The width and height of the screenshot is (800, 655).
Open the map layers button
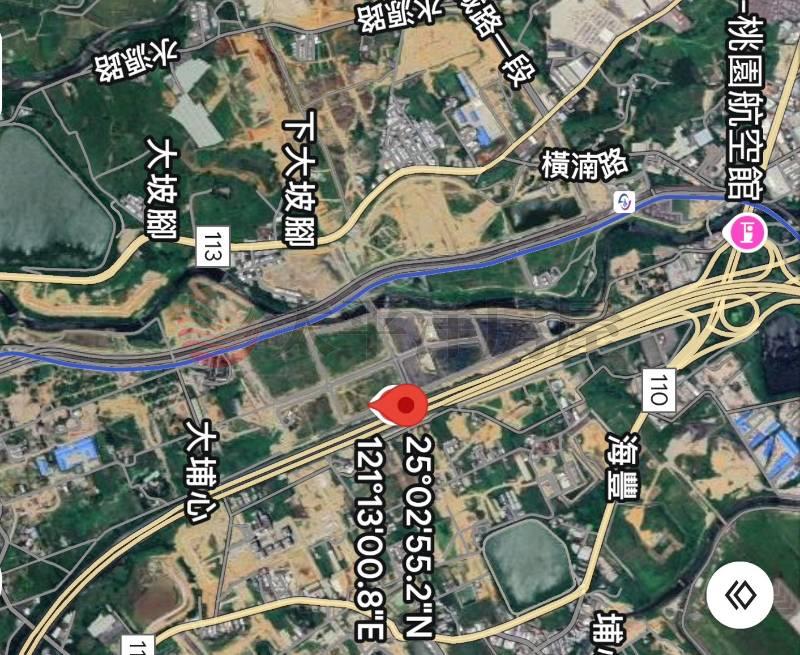740,595
